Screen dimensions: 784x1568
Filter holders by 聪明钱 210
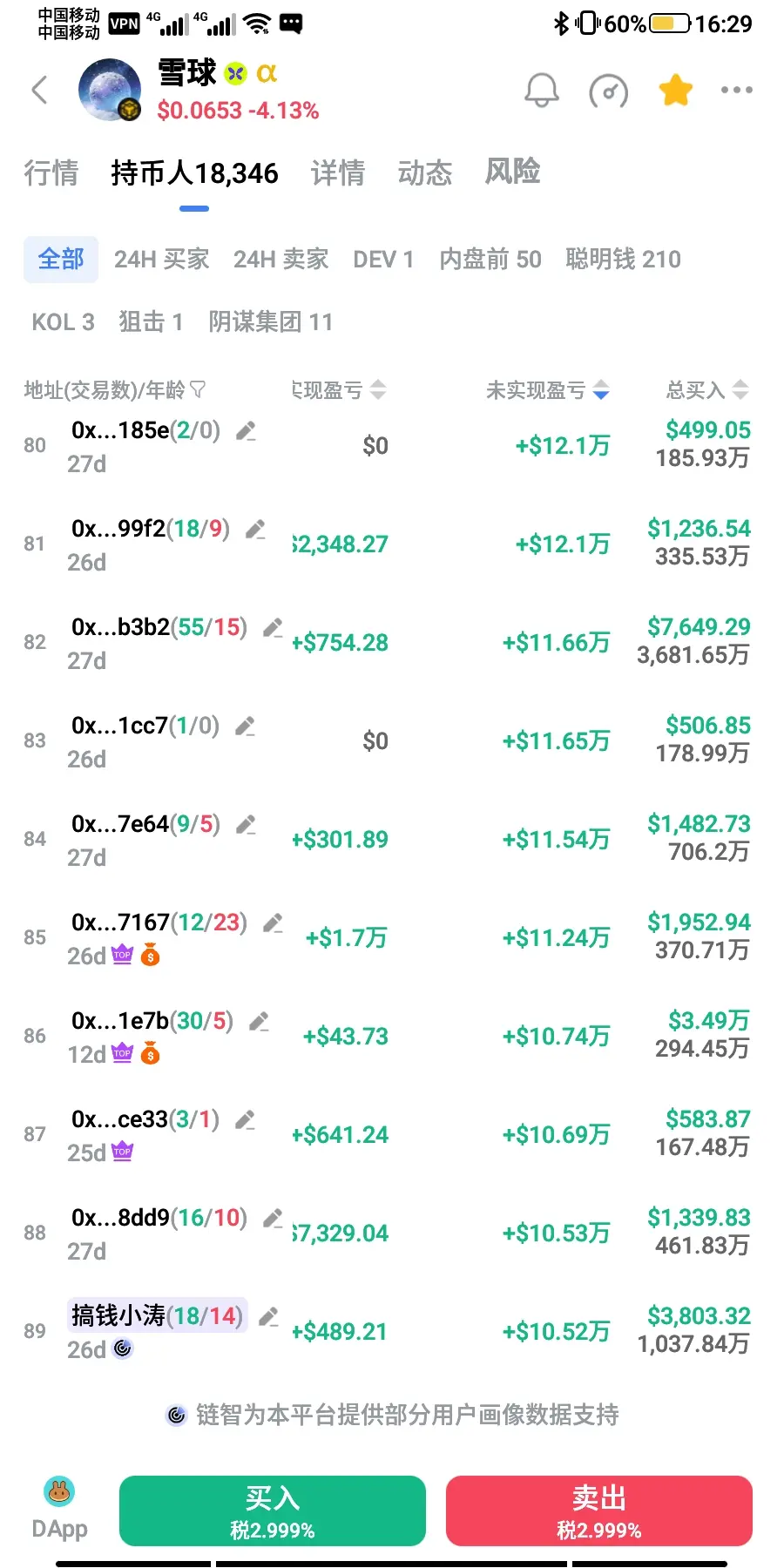pos(623,259)
